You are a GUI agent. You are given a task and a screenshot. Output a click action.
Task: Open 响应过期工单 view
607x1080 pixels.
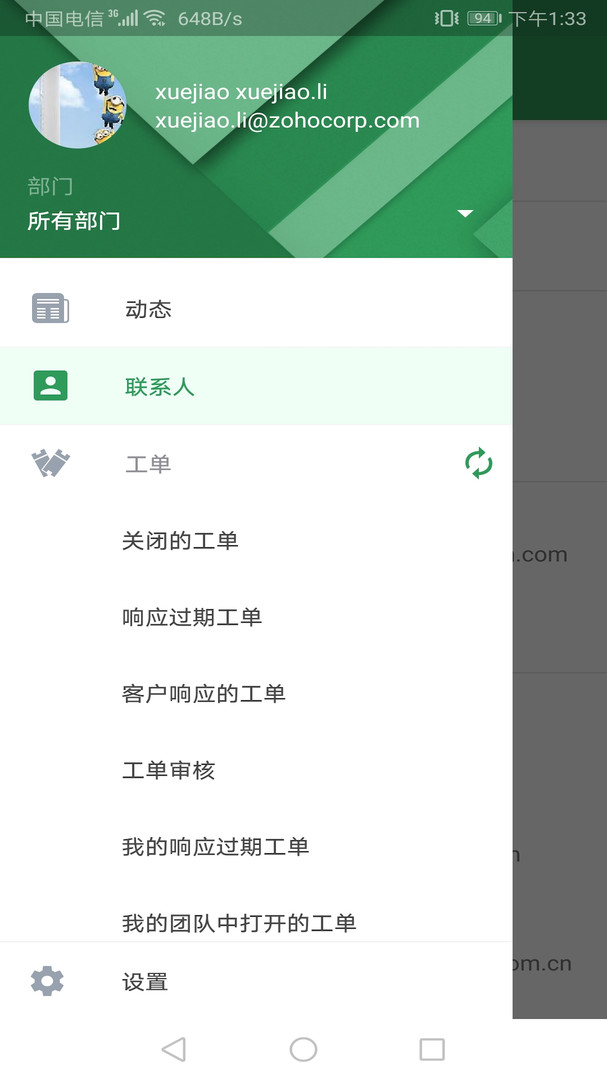192,617
